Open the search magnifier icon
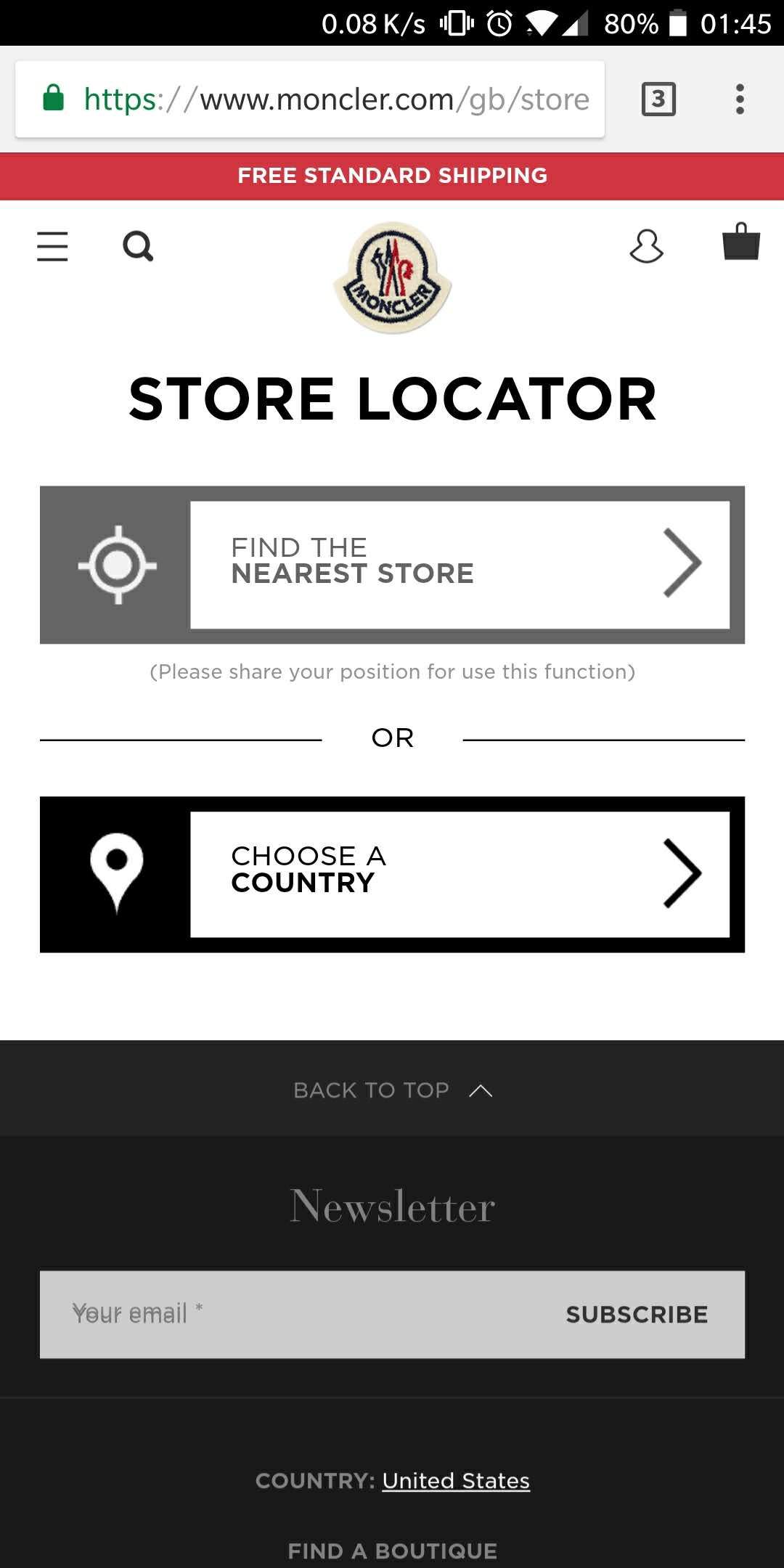 coord(138,247)
